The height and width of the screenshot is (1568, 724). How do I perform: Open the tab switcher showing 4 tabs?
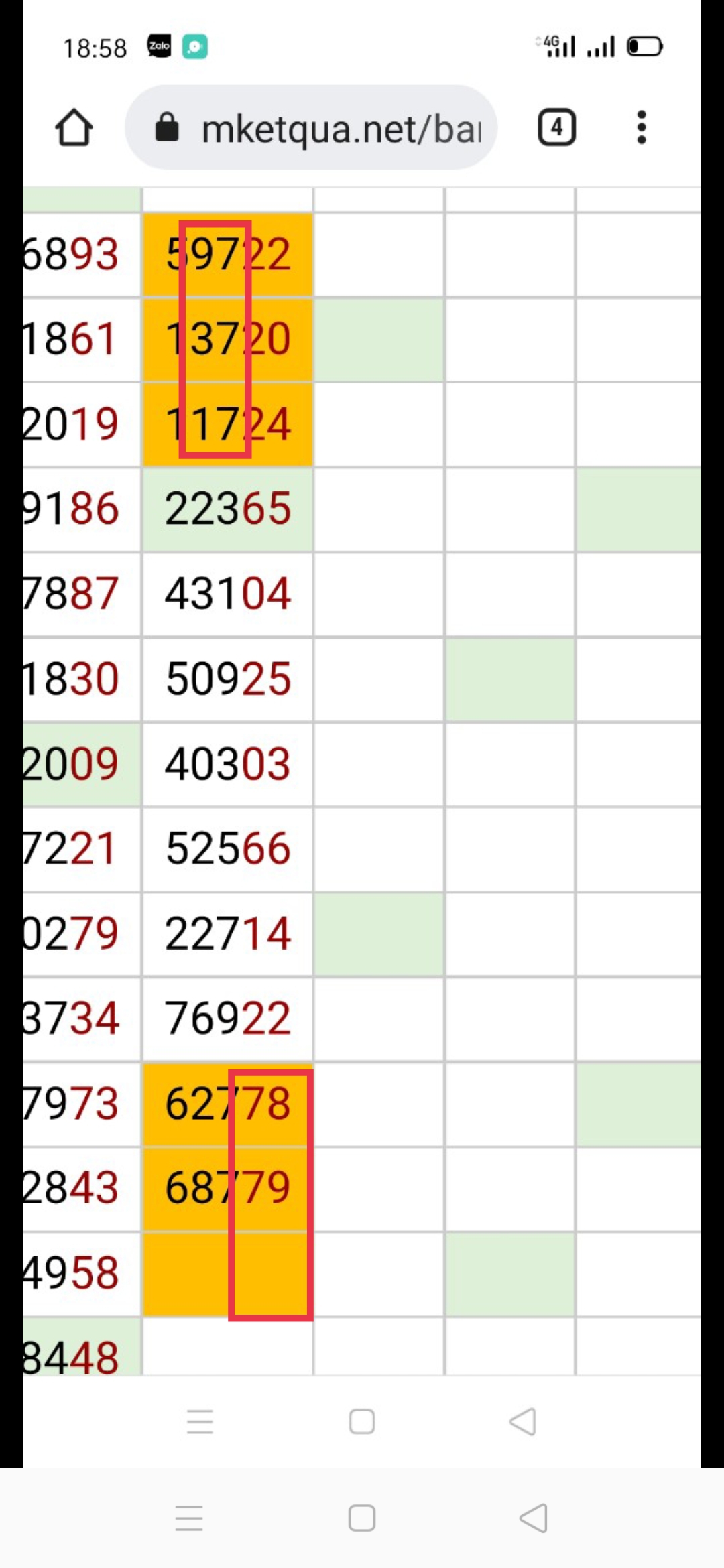[x=556, y=127]
